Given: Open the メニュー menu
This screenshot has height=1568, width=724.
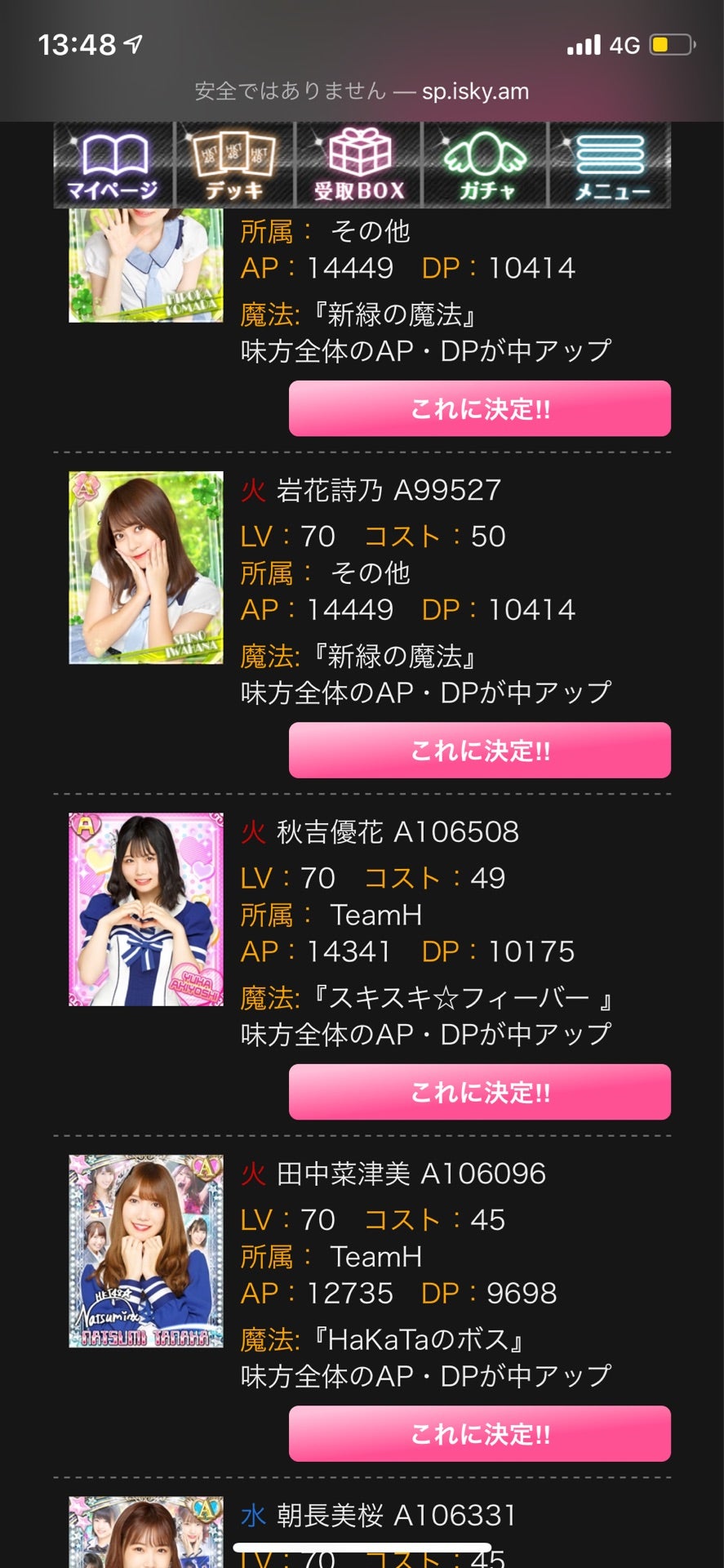Looking at the screenshot, I should [611, 165].
